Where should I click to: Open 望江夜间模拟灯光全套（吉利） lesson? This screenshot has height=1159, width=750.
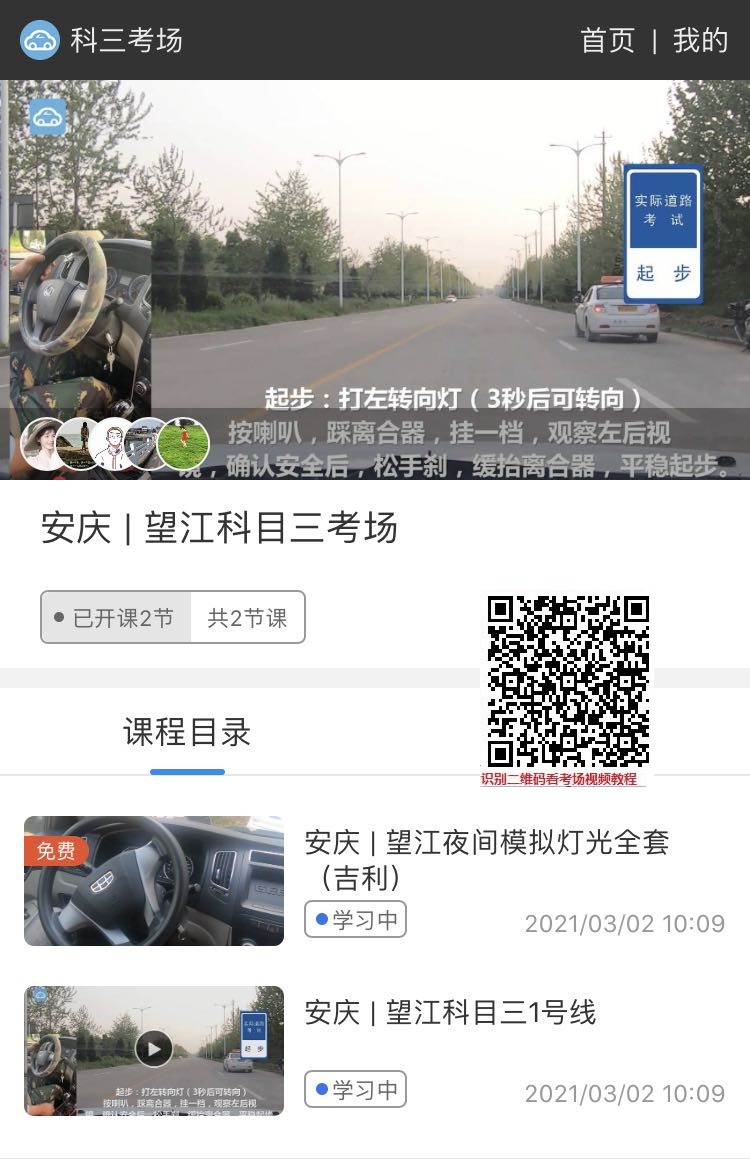pyautogui.click(x=486, y=859)
